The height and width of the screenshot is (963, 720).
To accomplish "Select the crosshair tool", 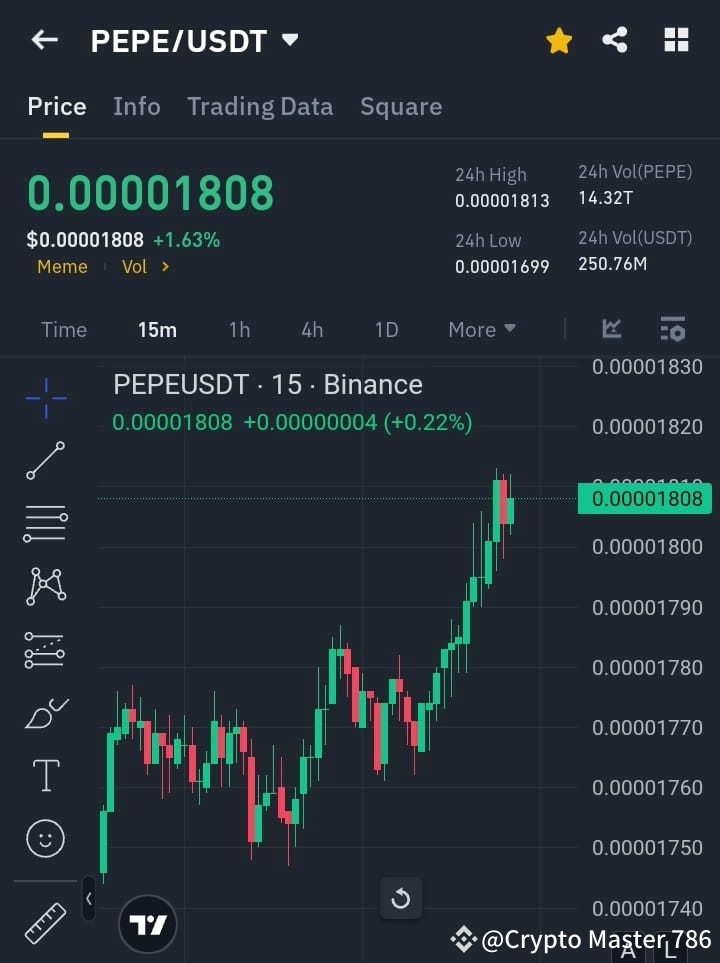I will point(45,398).
